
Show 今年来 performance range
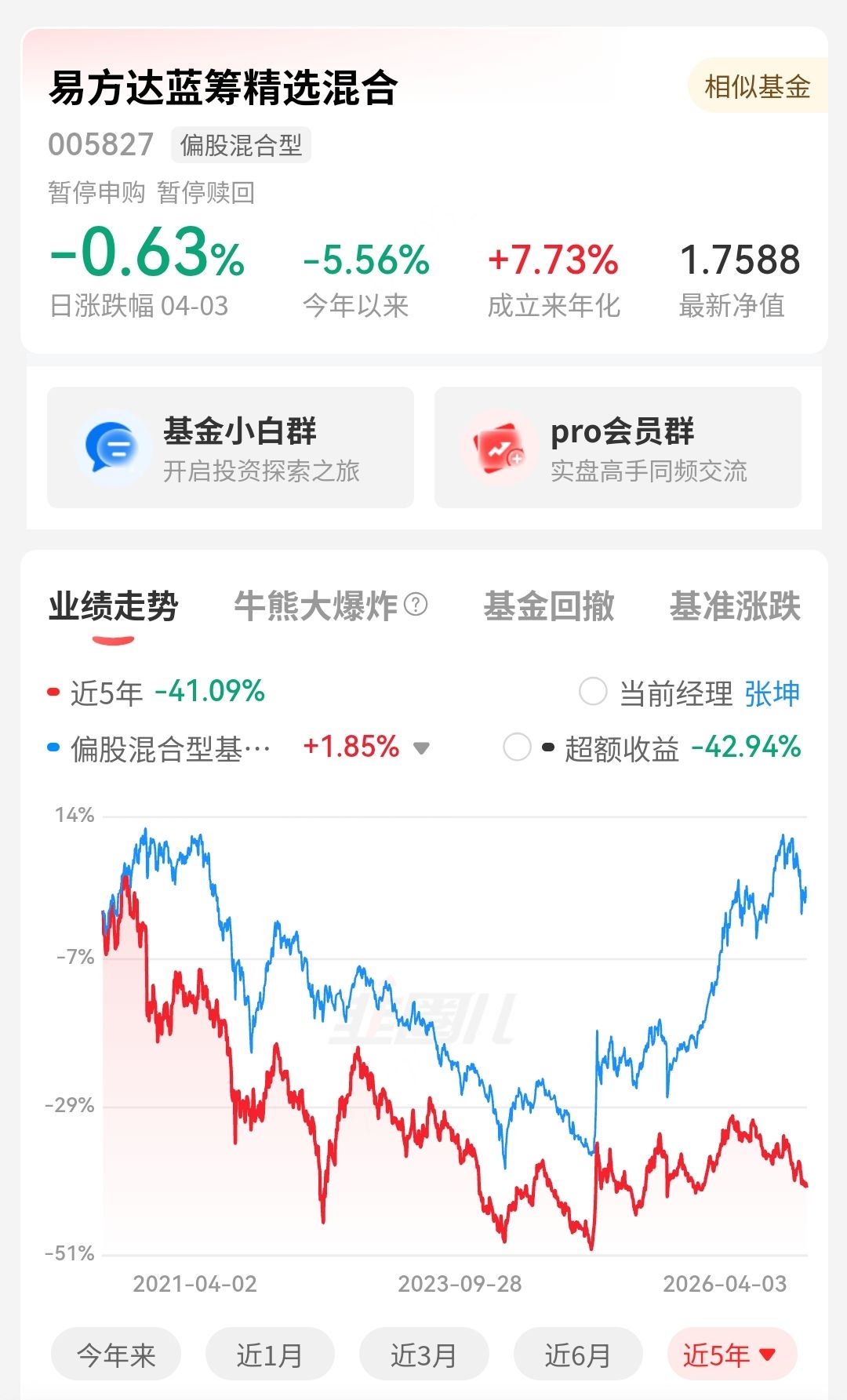(x=116, y=1355)
